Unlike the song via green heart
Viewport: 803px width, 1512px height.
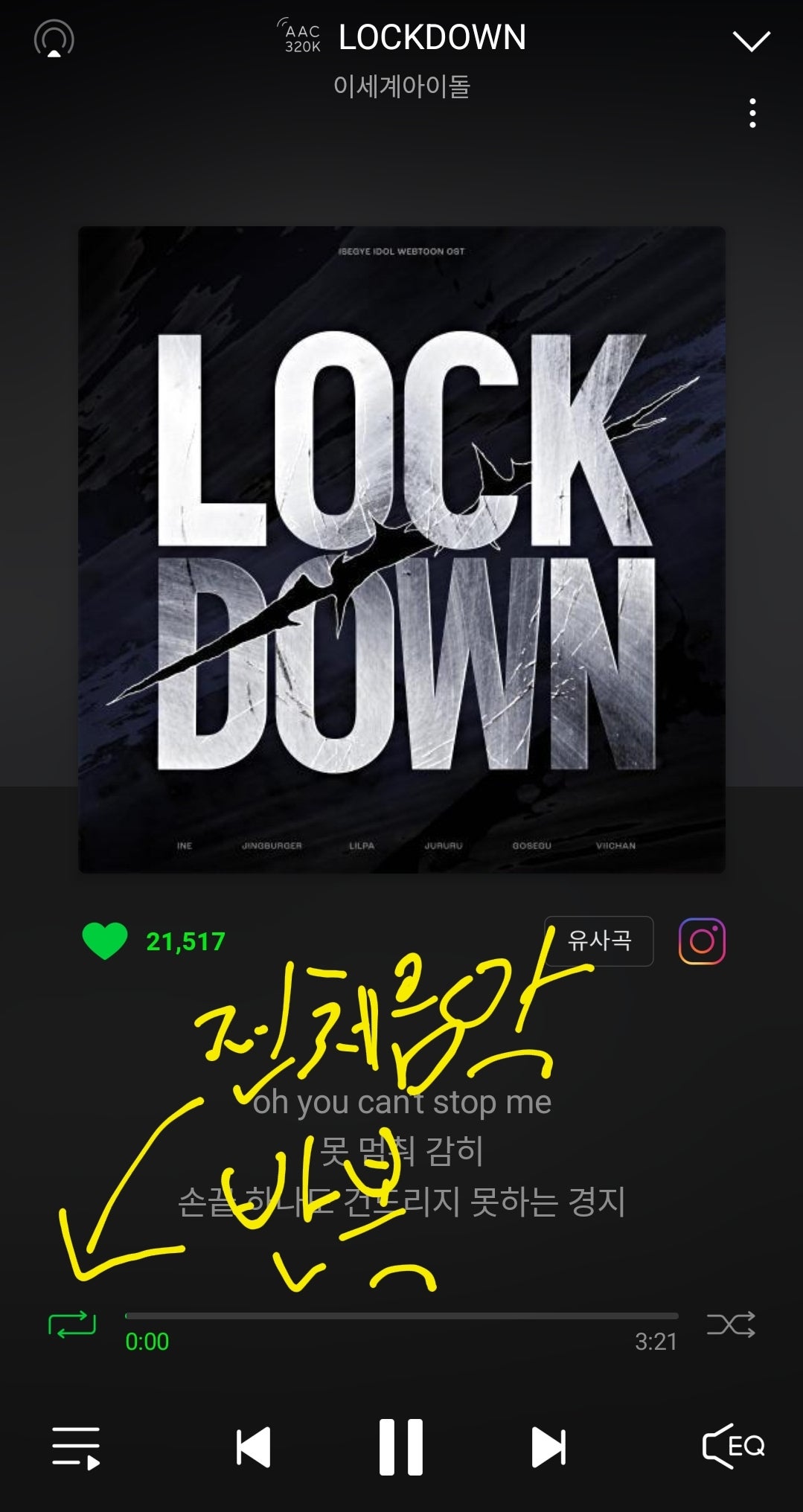click(105, 941)
